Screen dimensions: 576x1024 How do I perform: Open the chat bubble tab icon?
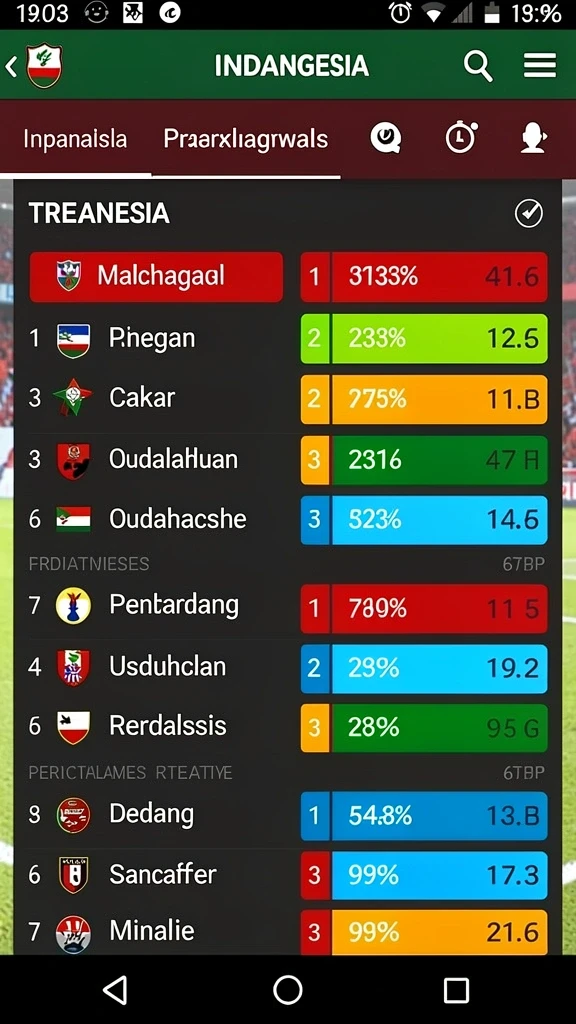(x=385, y=138)
